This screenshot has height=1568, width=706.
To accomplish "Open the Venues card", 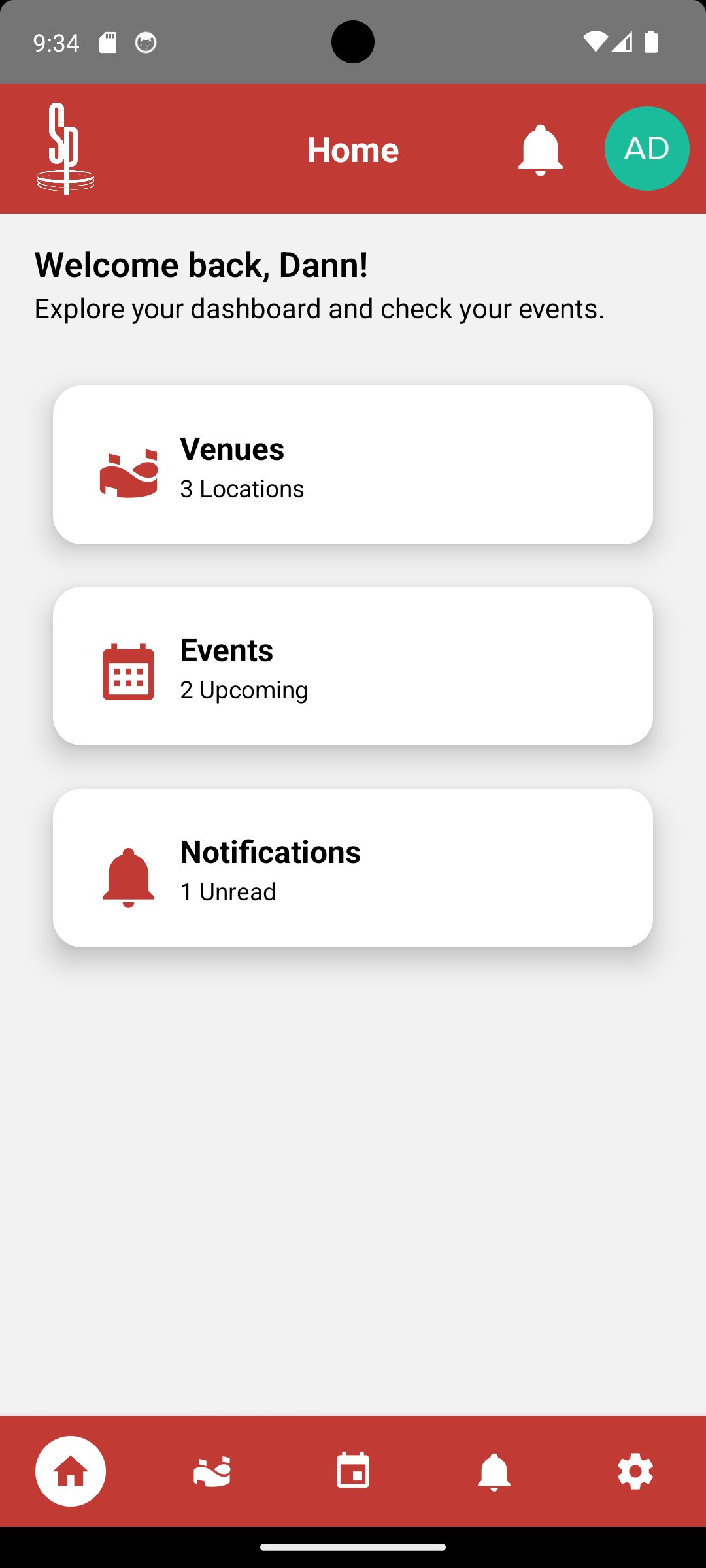I will [x=353, y=465].
